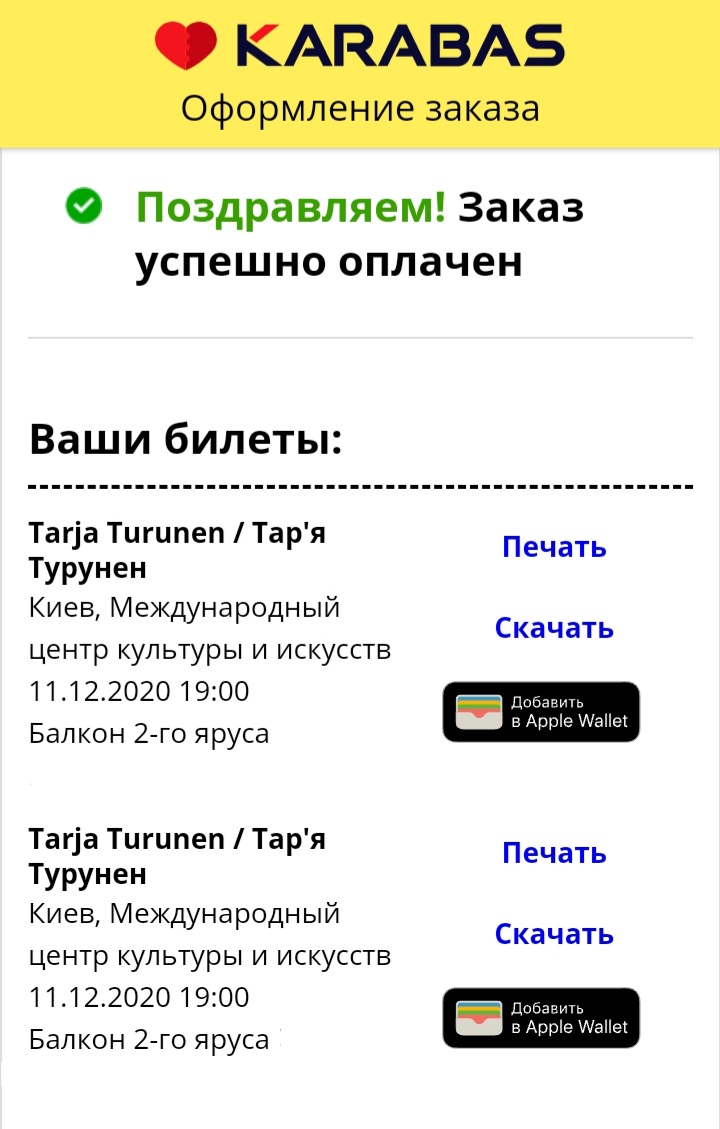Screen dimensions: 720x1129
Task: Add the first ticket to Apple Wallet
Action: click(x=541, y=712)
